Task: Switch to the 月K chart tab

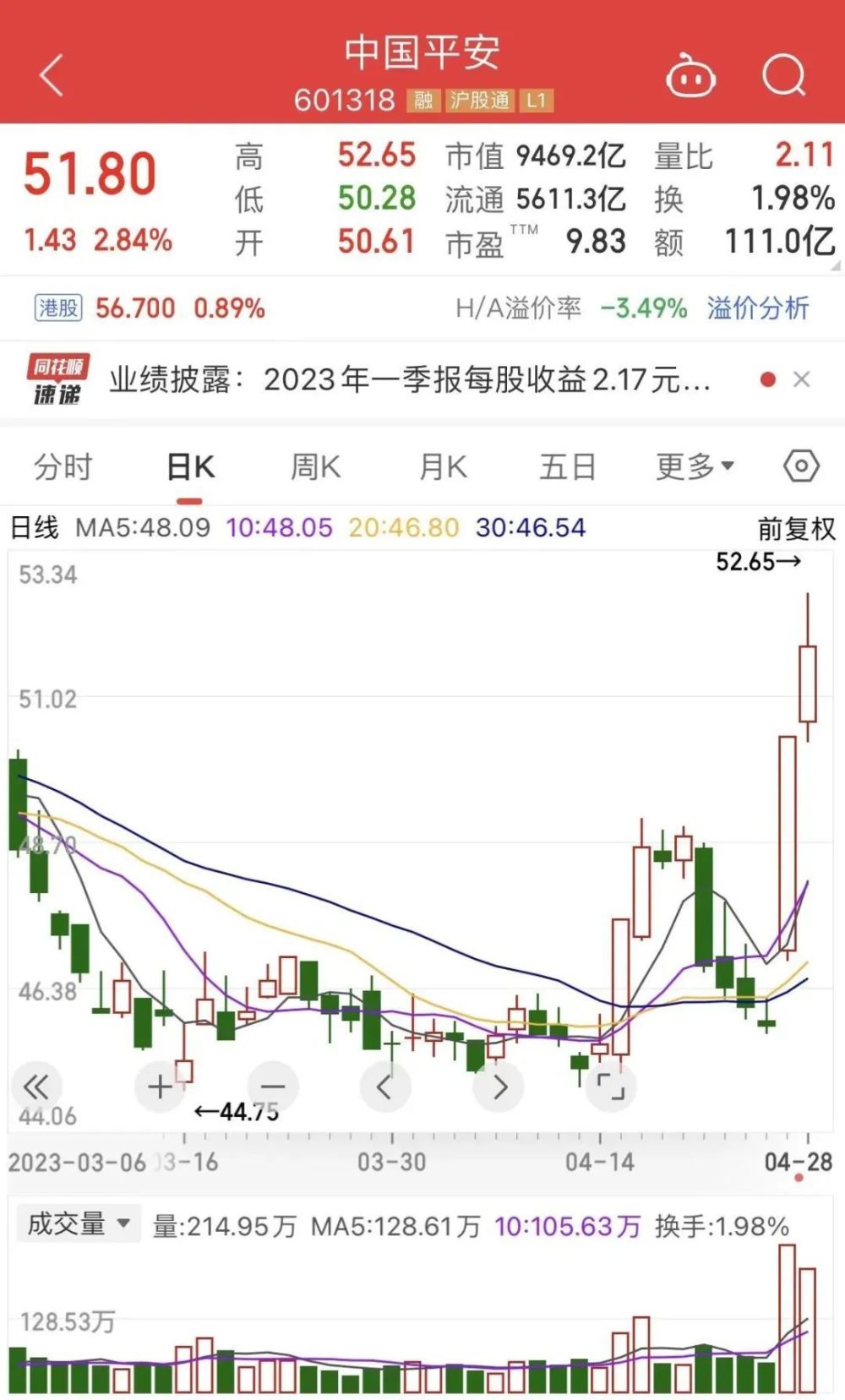Action: pos(443,466)
